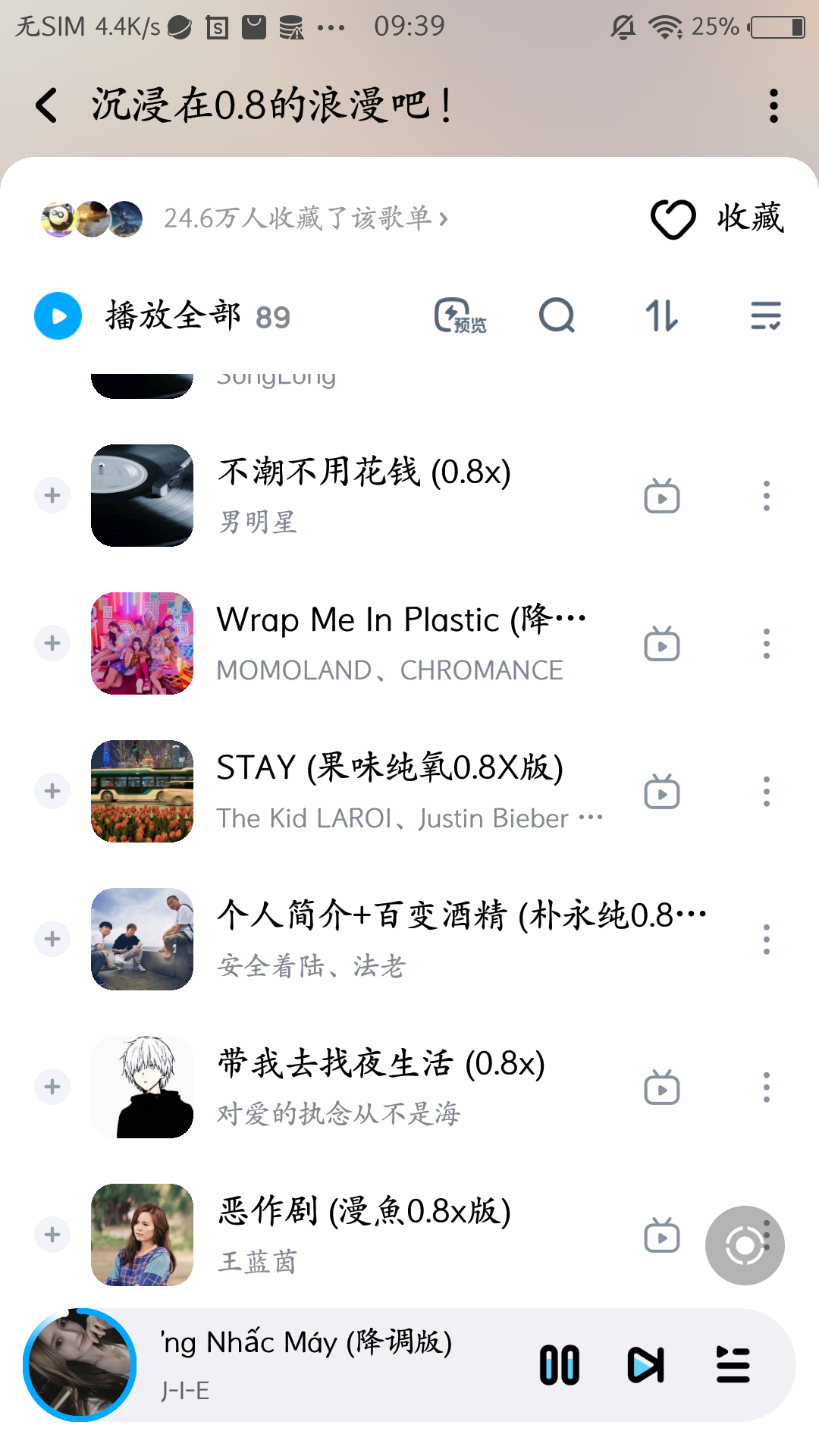
Task: Open the playlist overflow menu
Action: [773, 105]
